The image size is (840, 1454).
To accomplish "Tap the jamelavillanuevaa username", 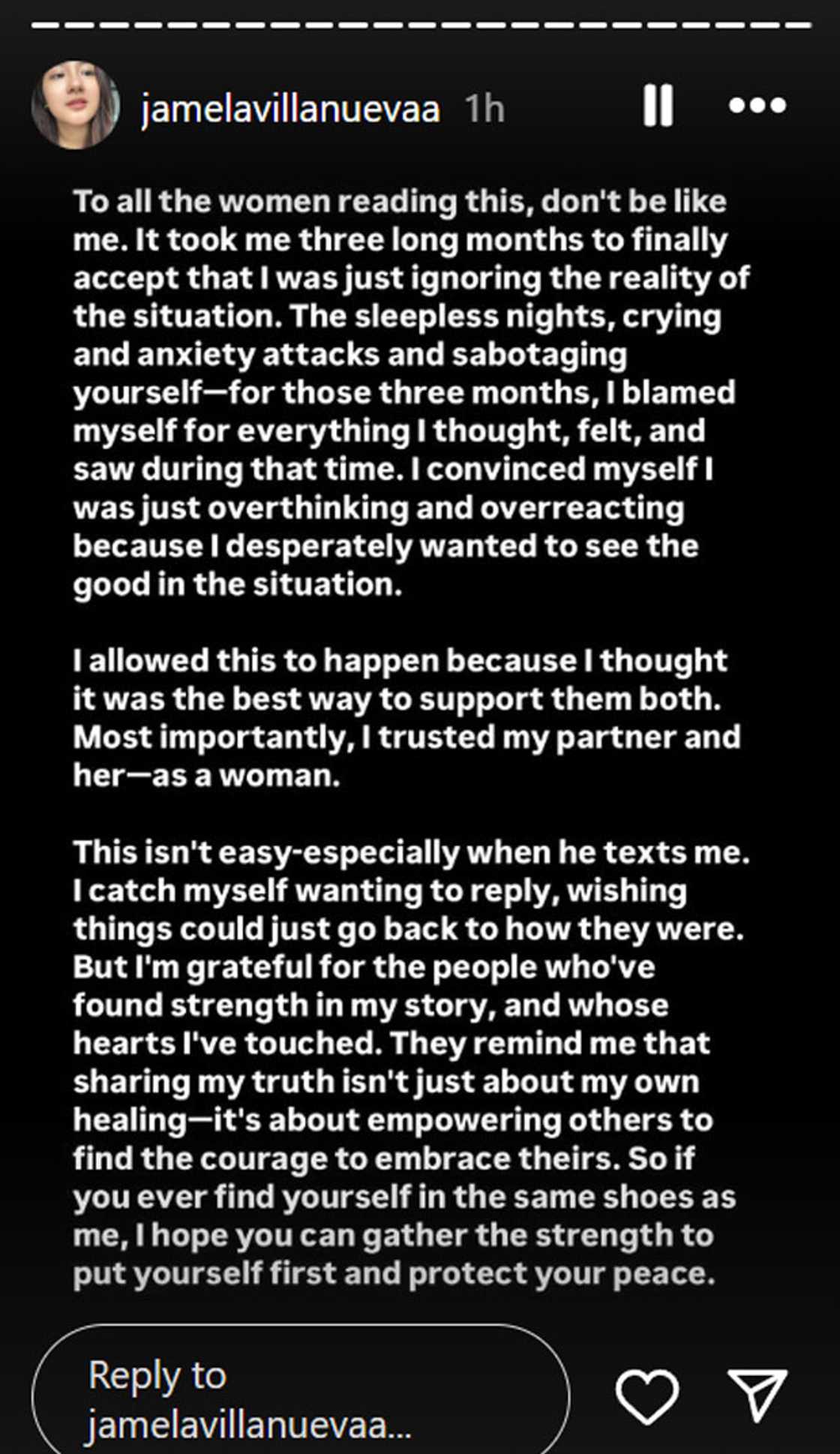I will (x=290, y=110).
